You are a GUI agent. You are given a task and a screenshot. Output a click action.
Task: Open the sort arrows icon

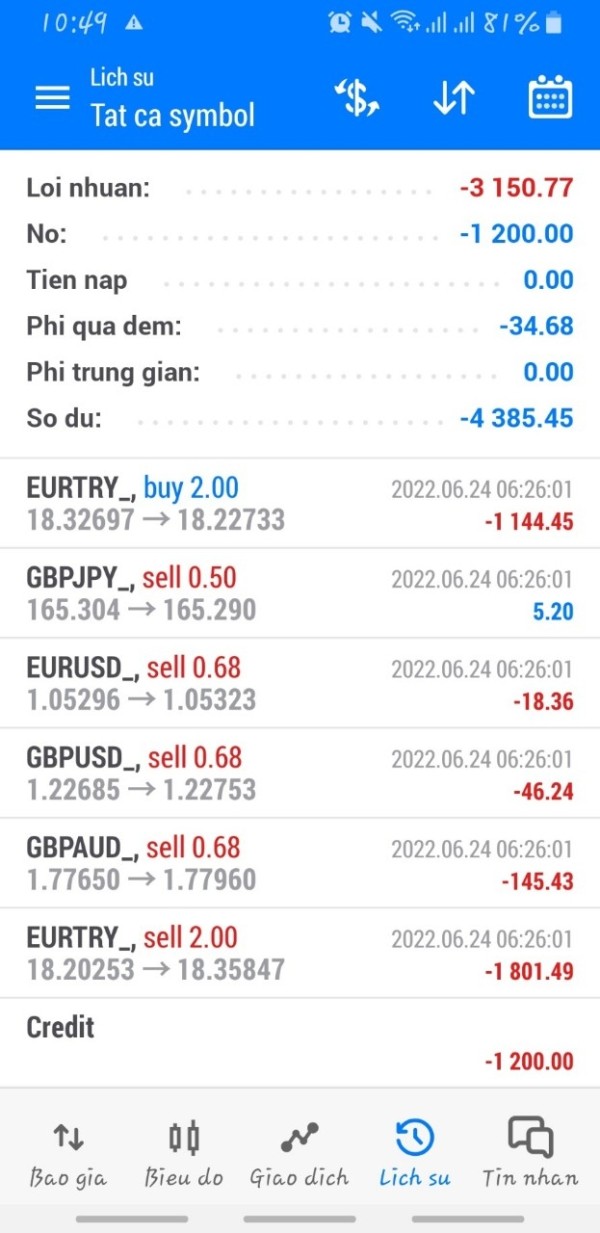pyautogui.click(x=453, y=98)
